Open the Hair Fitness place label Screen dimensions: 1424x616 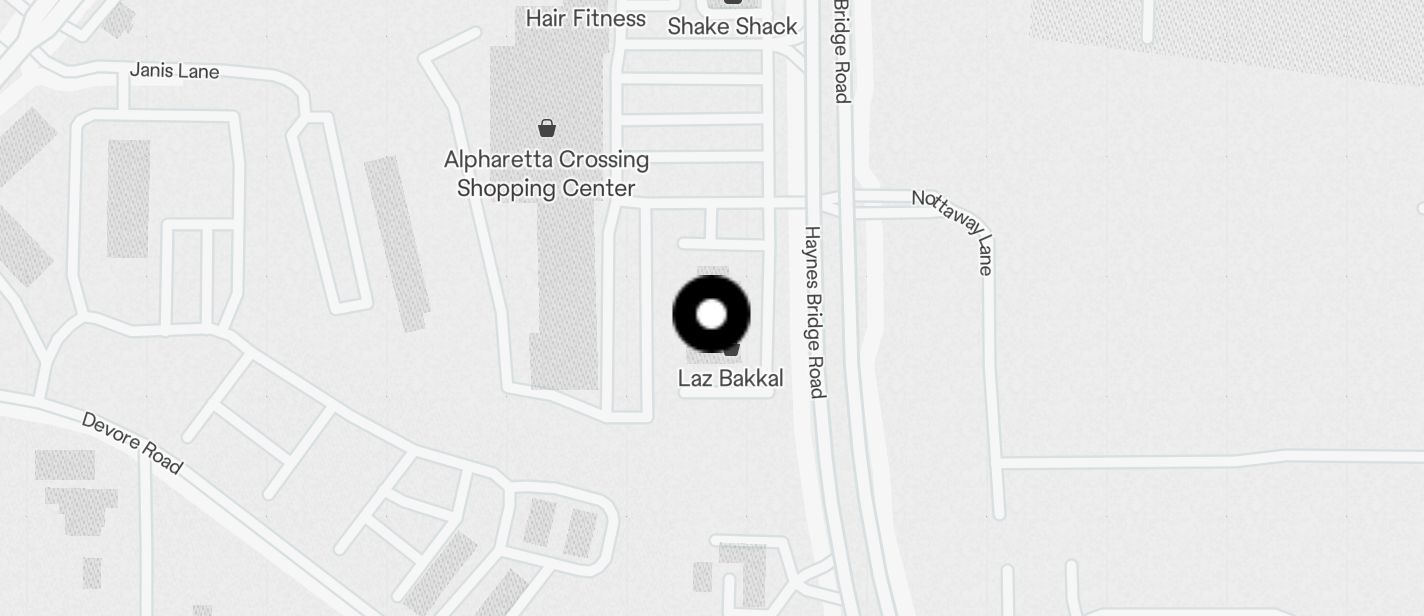[585, 18]
